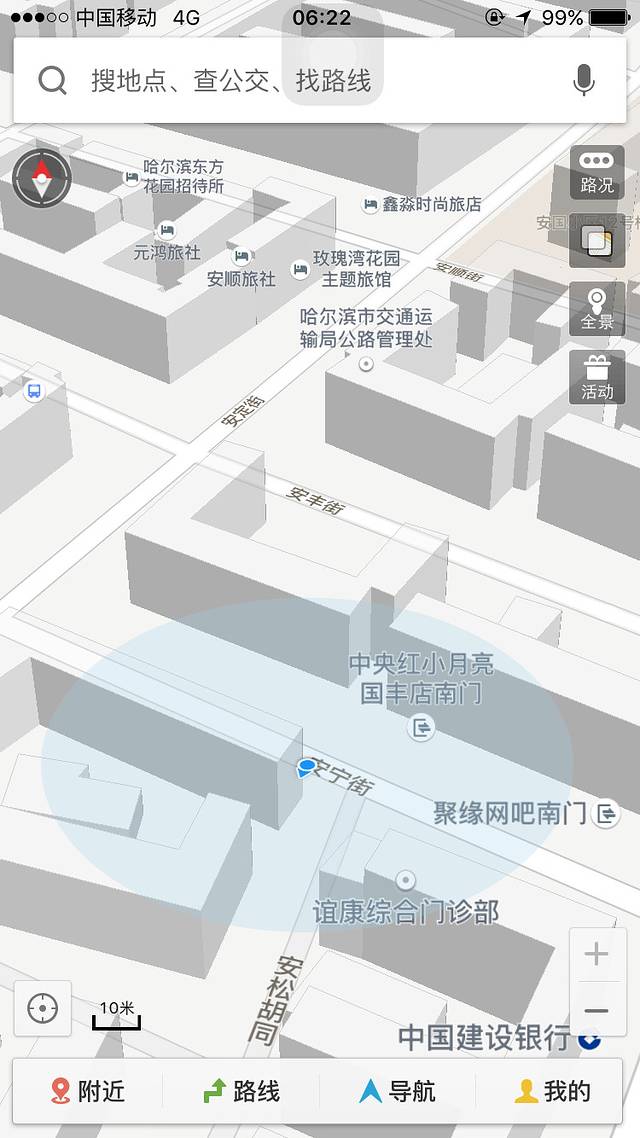This screenshot has width=640, height=1138.
Task: Select the 鑫淼时尚旅店 hotel marker
Action: [x=371, y=205]
